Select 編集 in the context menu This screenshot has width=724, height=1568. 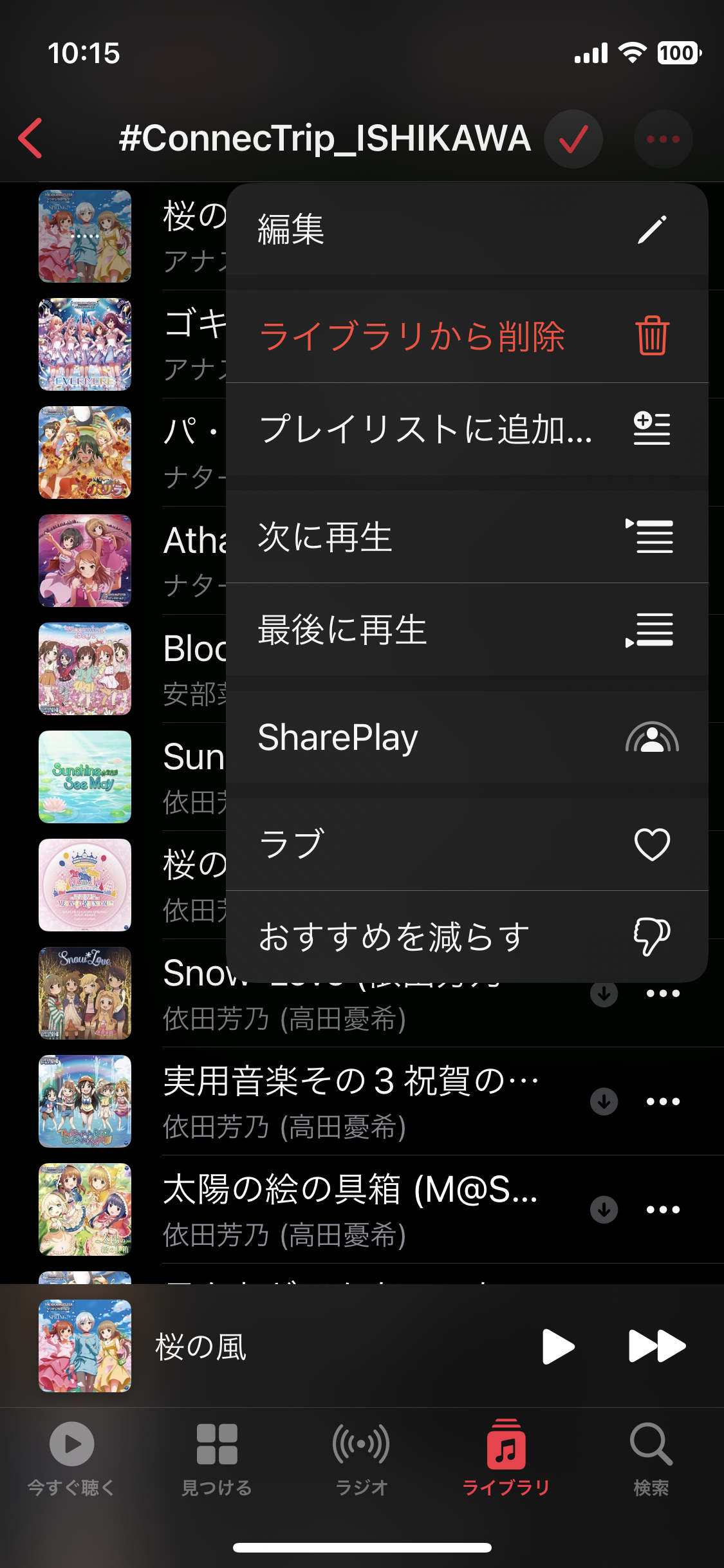pos(467,230)
